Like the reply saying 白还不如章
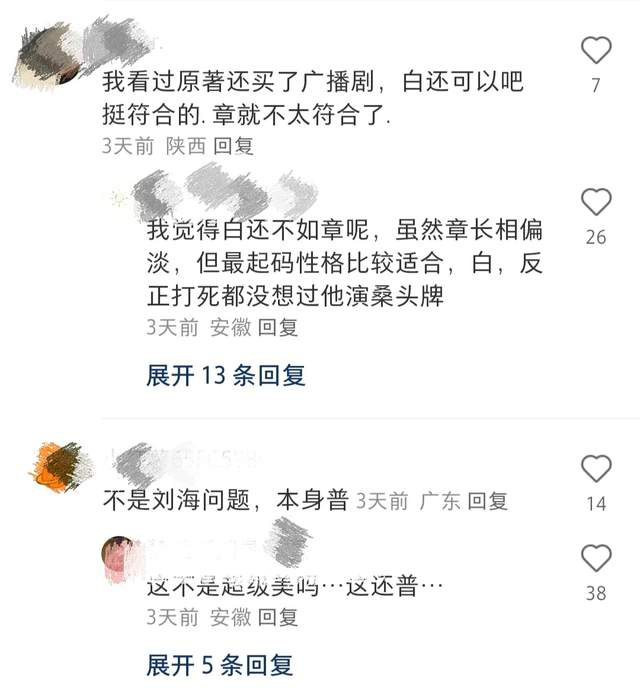The width and height of the screenshot is (640, 690). (596, 203)
